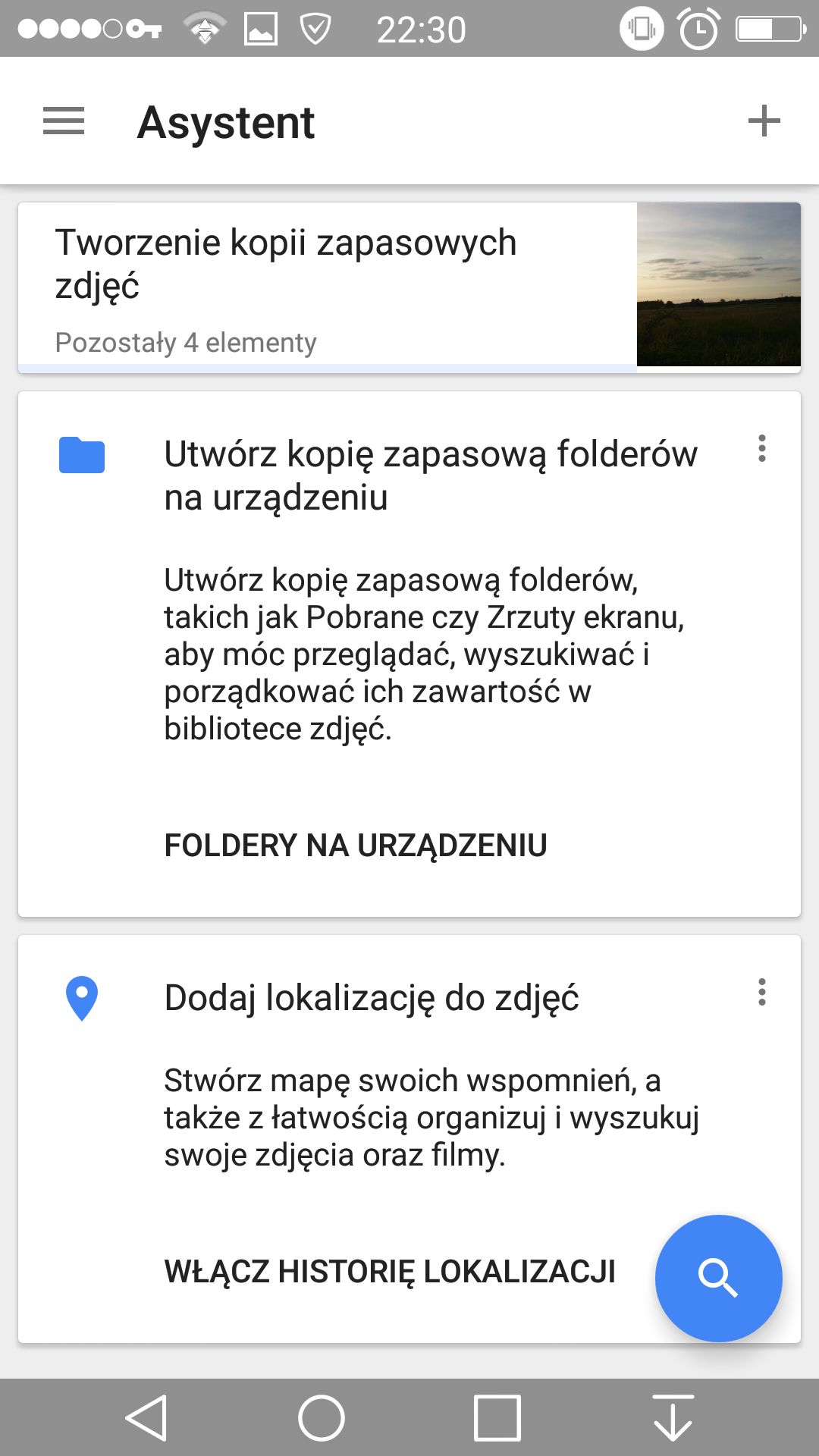Image resolution: width=819 pixels, height=1456 pixels.
Task: Open the photo backup progress card
Action: (409, 287)
